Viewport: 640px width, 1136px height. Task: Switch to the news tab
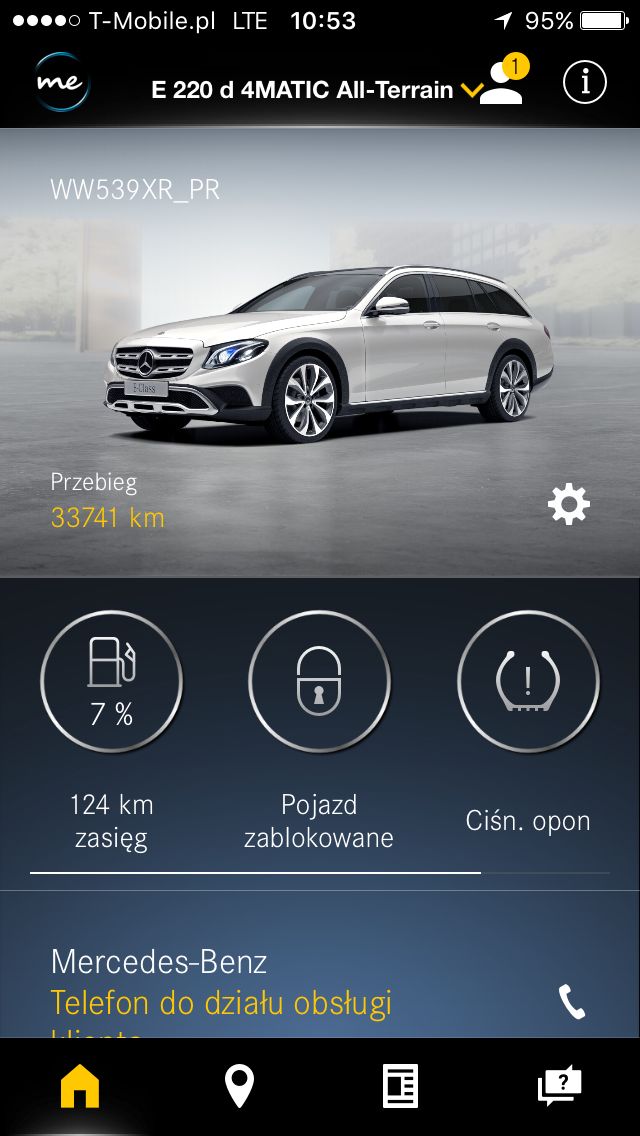pos(400,1086)
